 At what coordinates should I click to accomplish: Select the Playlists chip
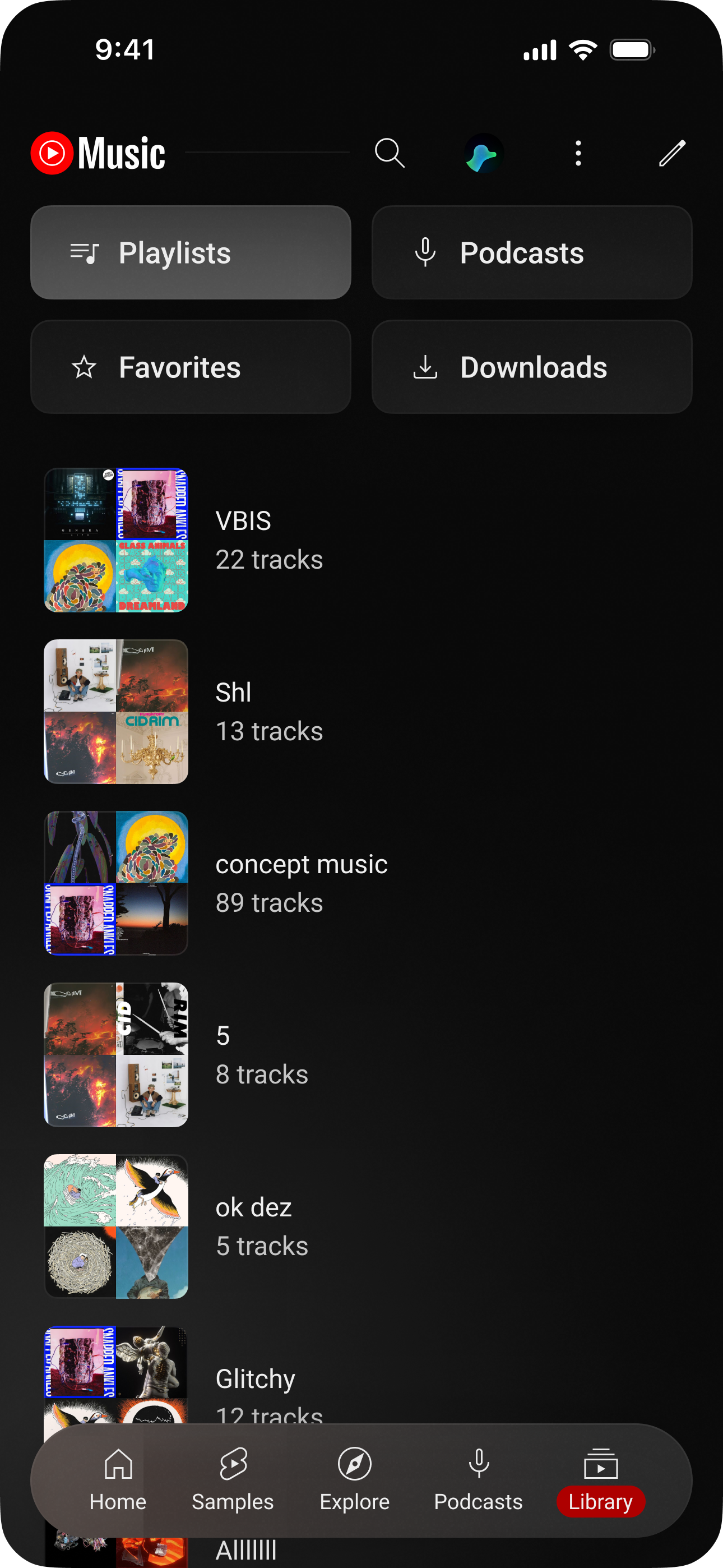pyautogui.click(x=191, y=252)
